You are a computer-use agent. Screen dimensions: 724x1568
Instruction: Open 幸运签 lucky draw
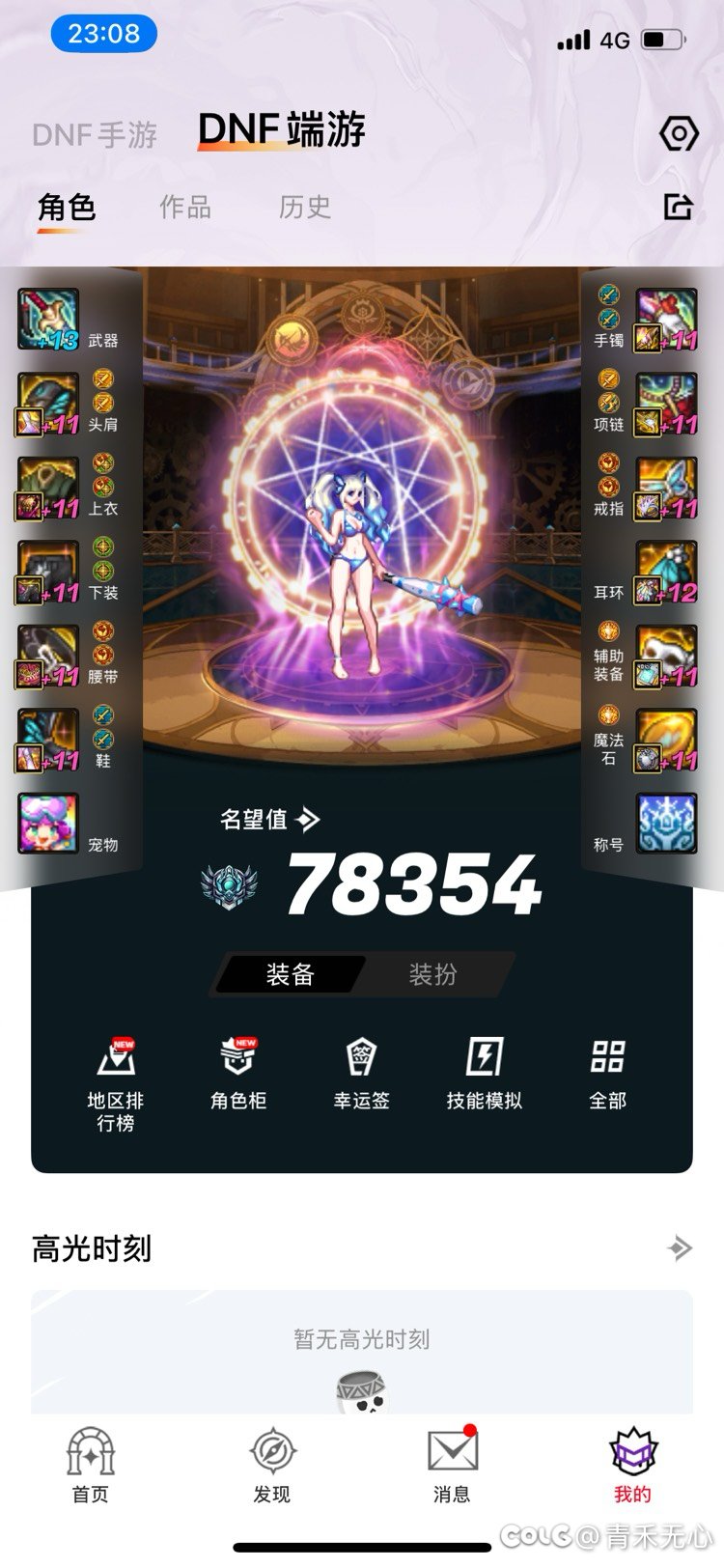(361, 1072)
